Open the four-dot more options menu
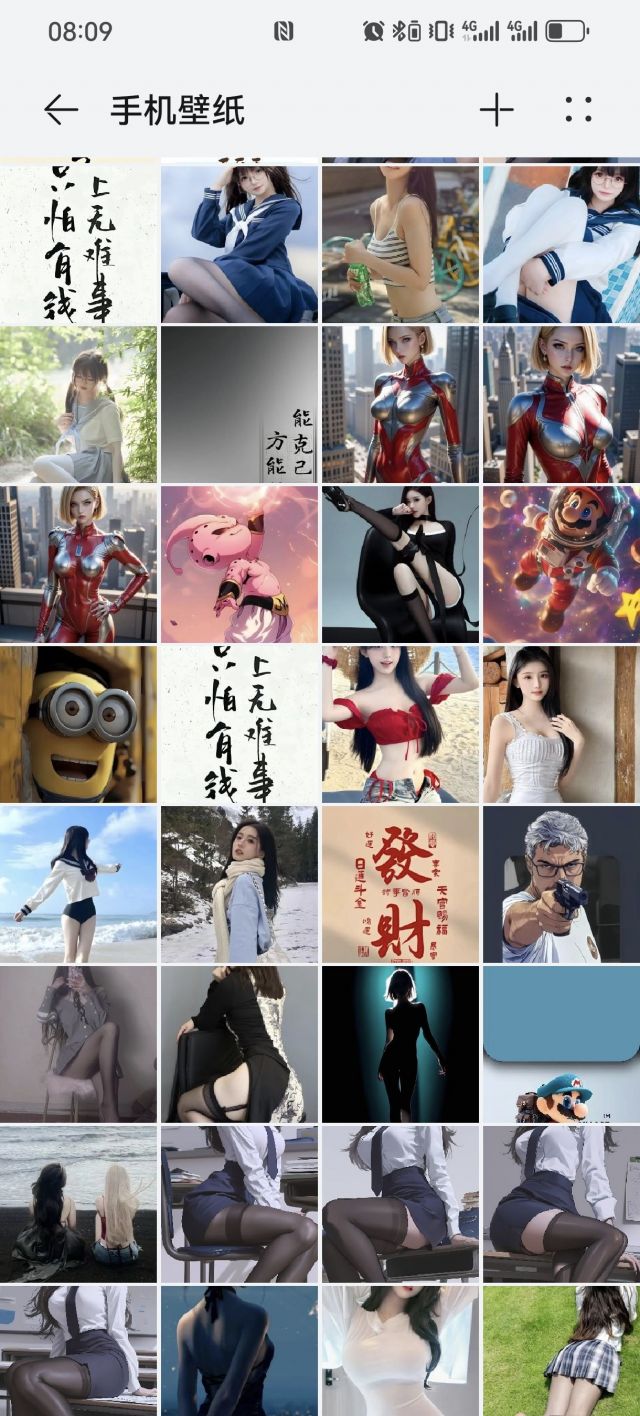640x1416 pixels. [x=578, y=110]
